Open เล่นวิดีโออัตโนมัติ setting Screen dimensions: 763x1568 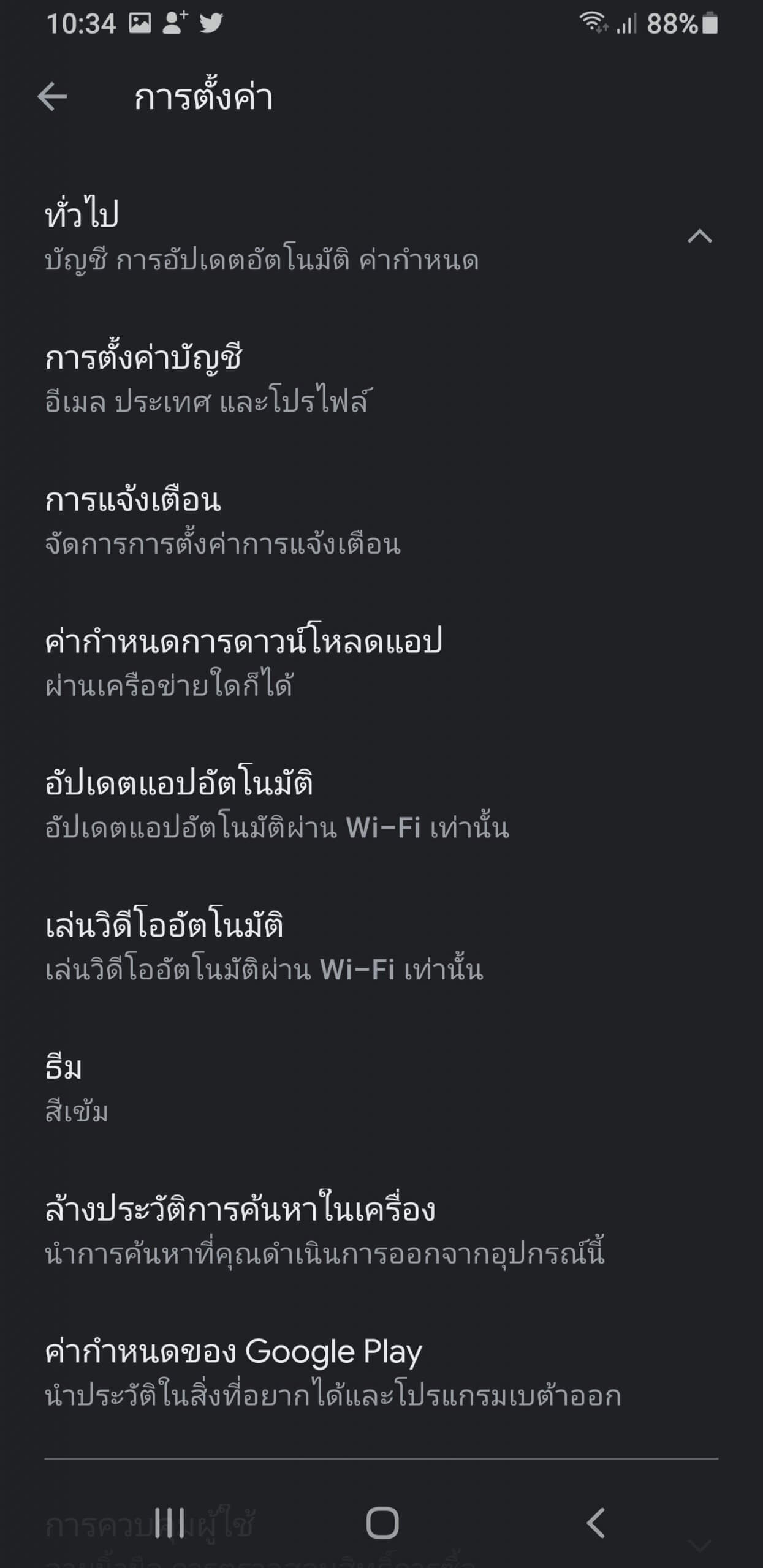pyautogui.click(x=381, y=946)
